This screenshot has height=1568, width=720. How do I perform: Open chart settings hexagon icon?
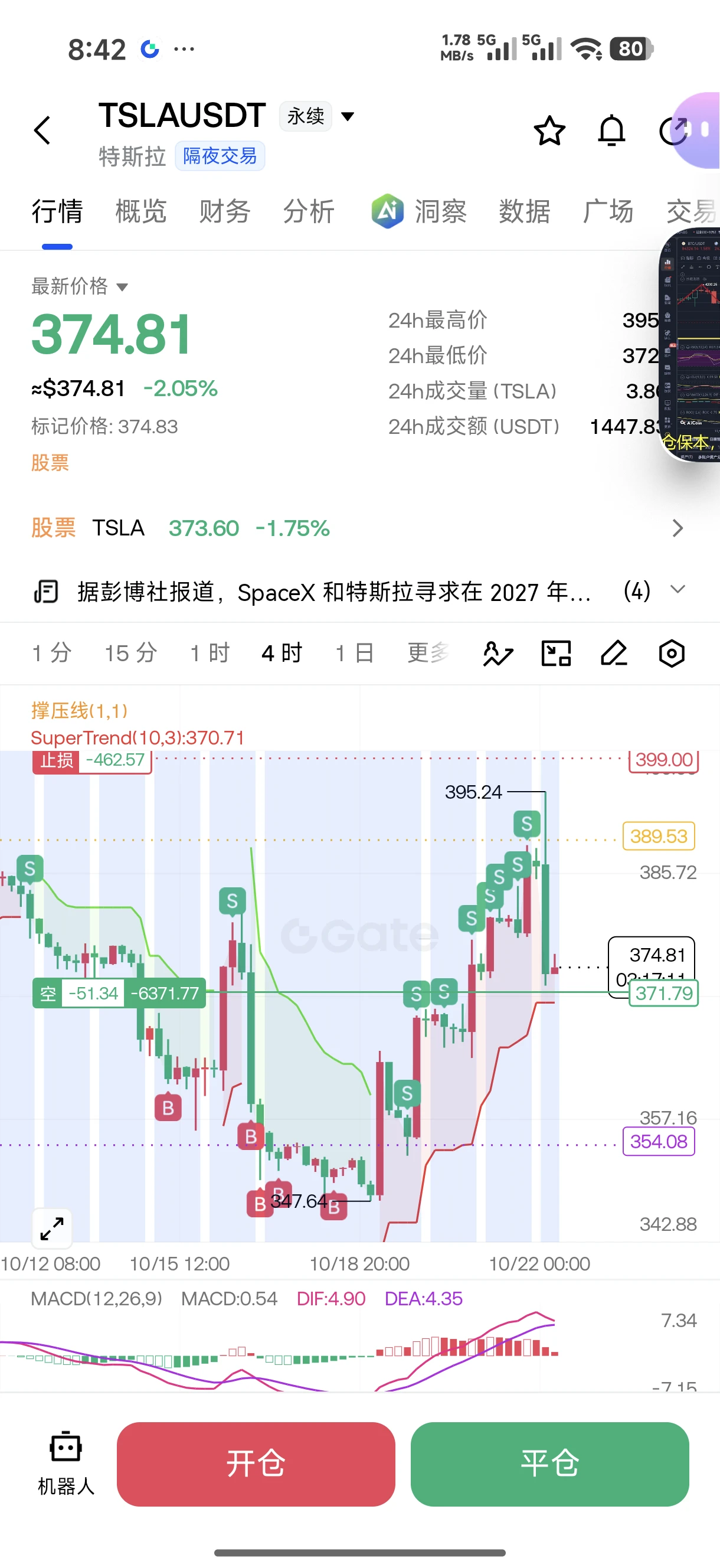point(671,653)
